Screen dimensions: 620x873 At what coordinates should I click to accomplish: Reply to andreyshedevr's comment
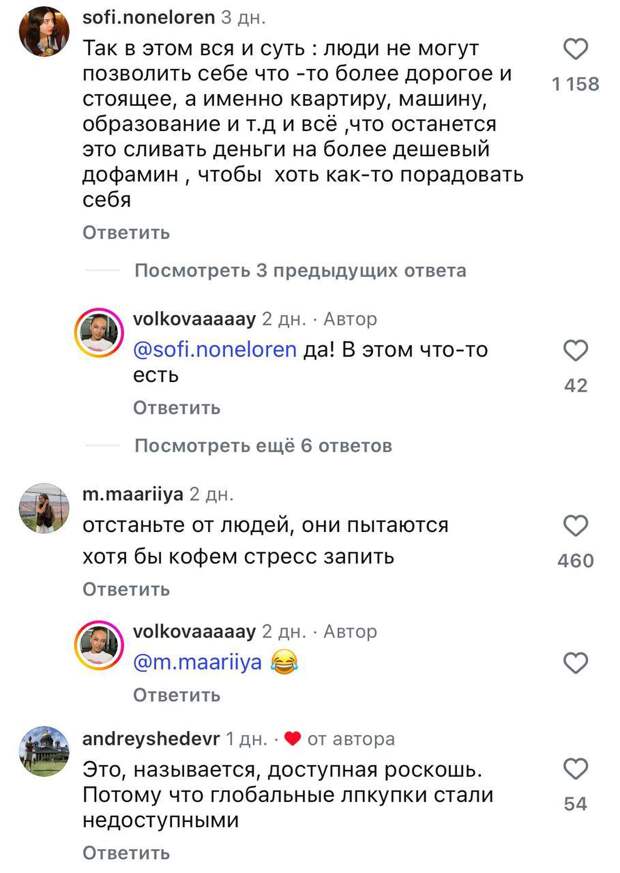pos(126,853)
